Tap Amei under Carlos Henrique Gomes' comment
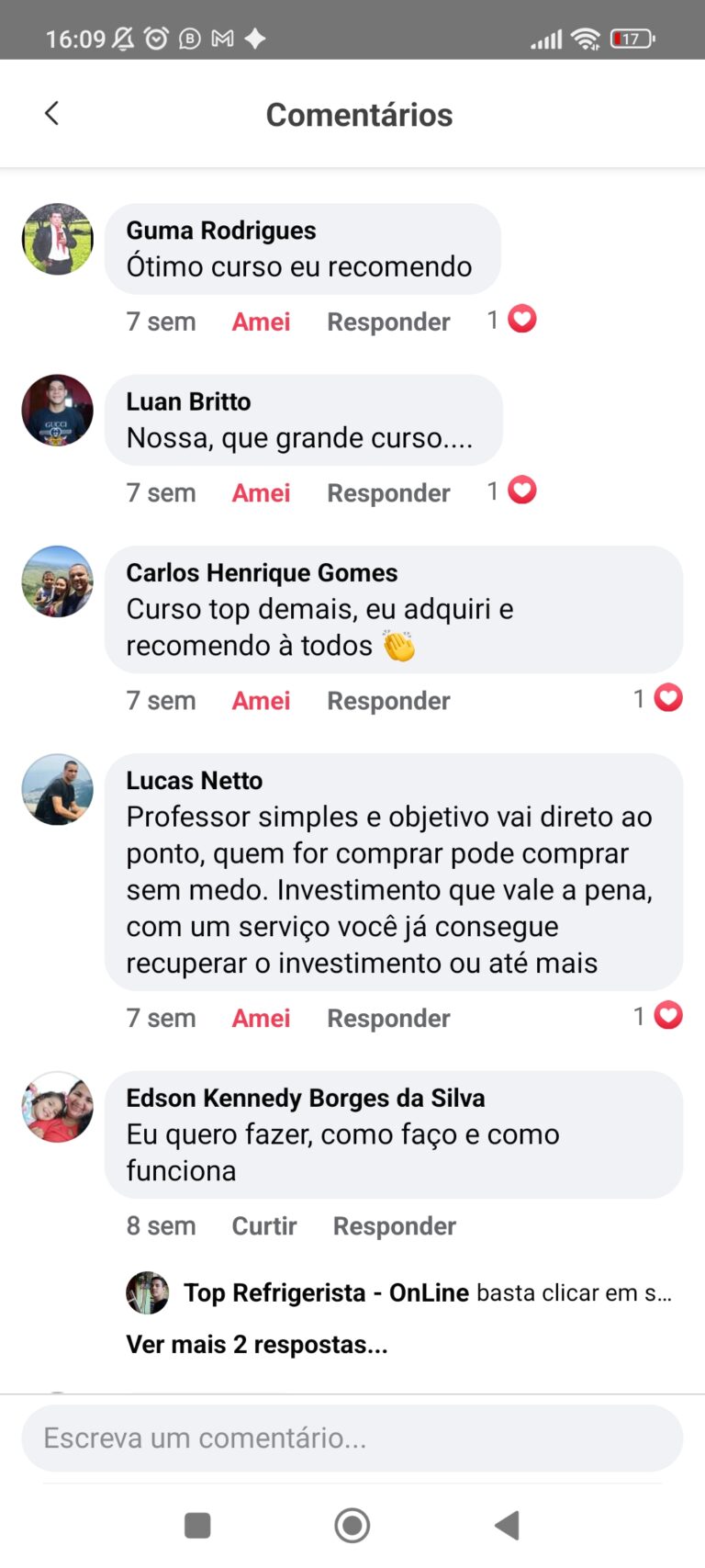 [261, 701]
